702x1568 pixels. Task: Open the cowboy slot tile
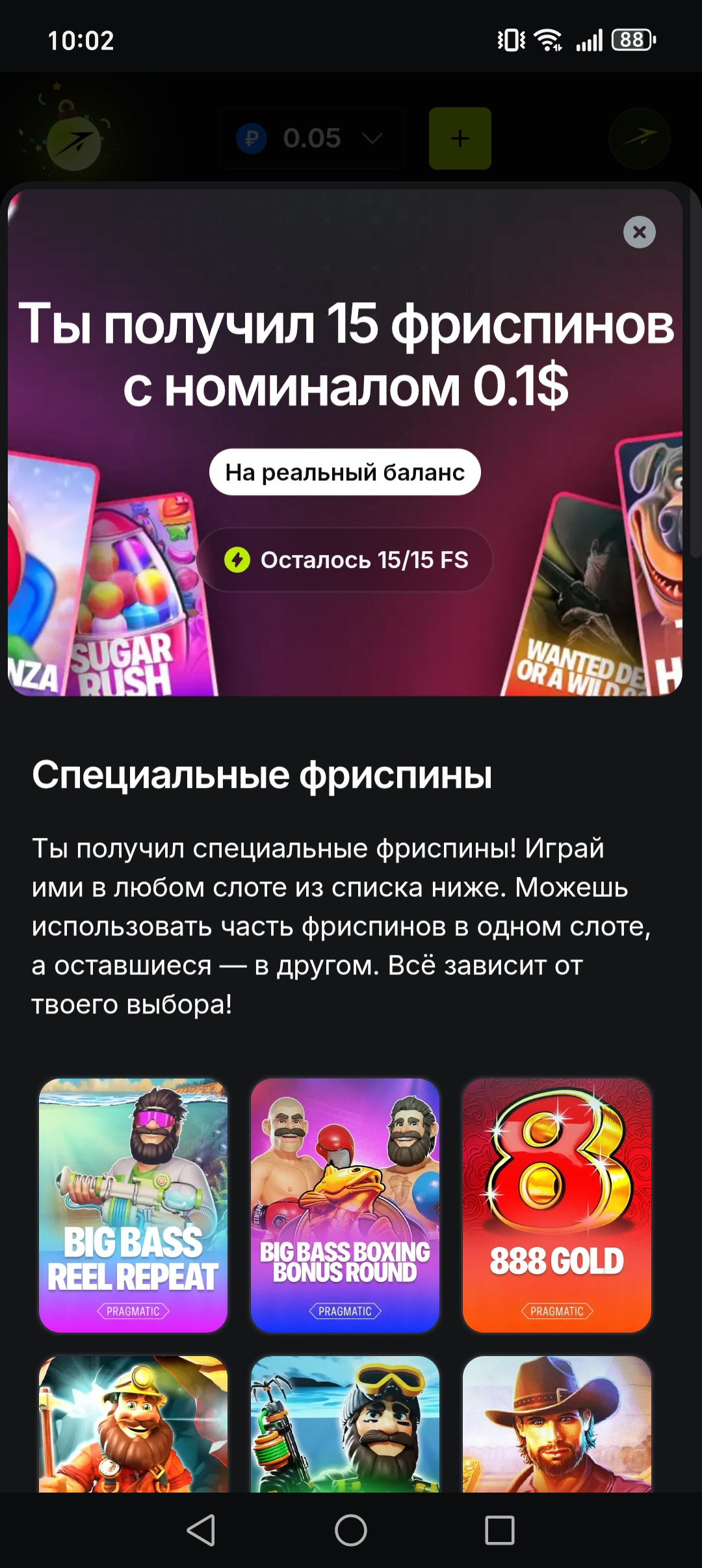[557, 1424]
